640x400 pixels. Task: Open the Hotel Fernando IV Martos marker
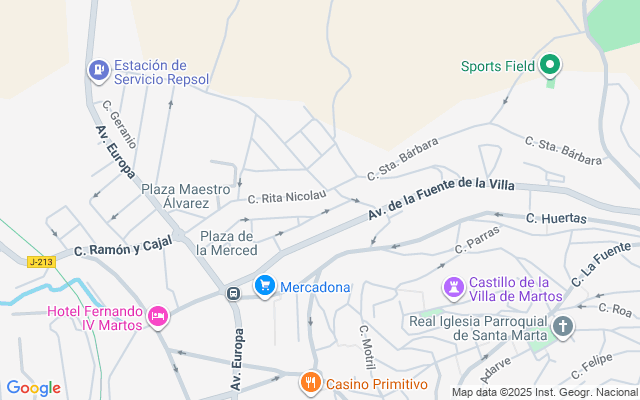coord(157,317)
